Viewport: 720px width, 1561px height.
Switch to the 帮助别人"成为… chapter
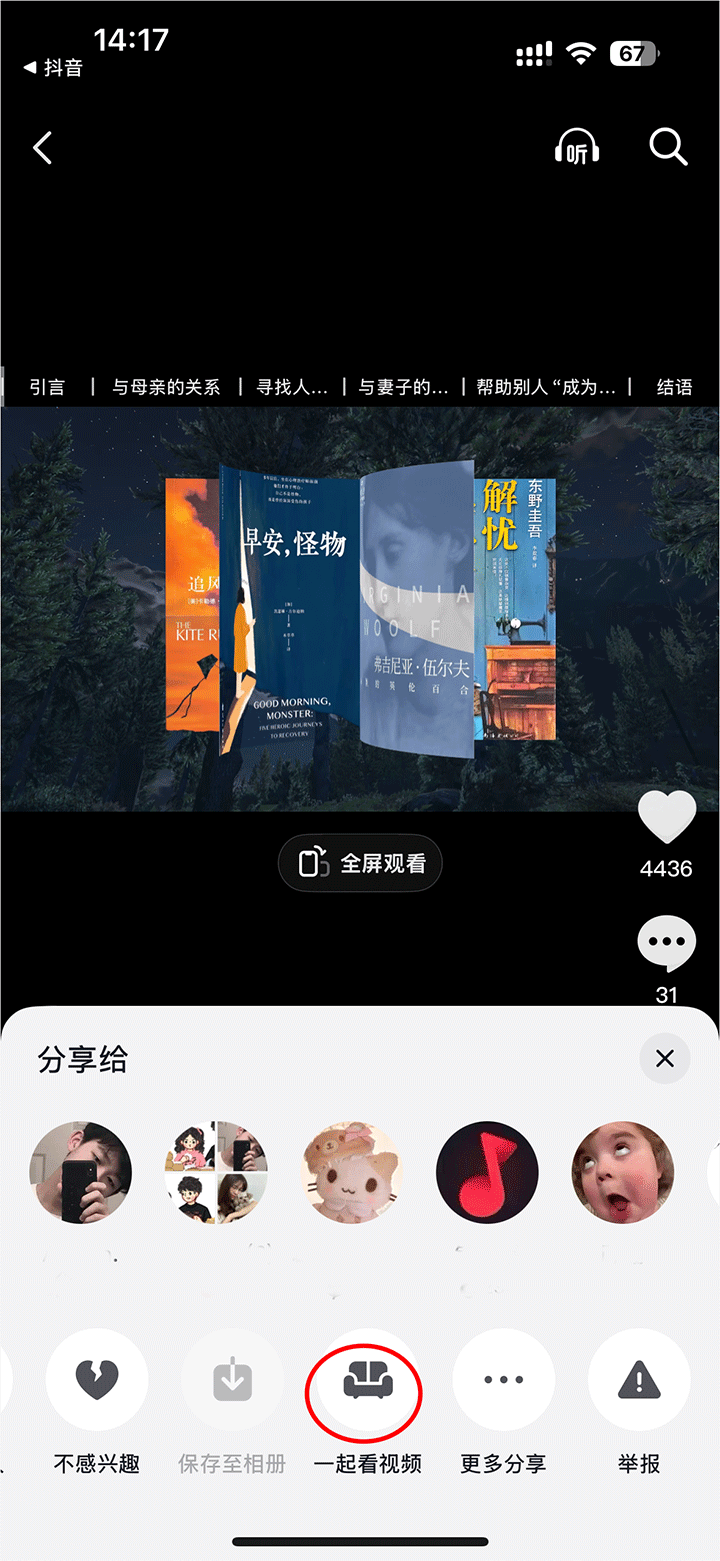pyautogui.click(x=545, y=387)
